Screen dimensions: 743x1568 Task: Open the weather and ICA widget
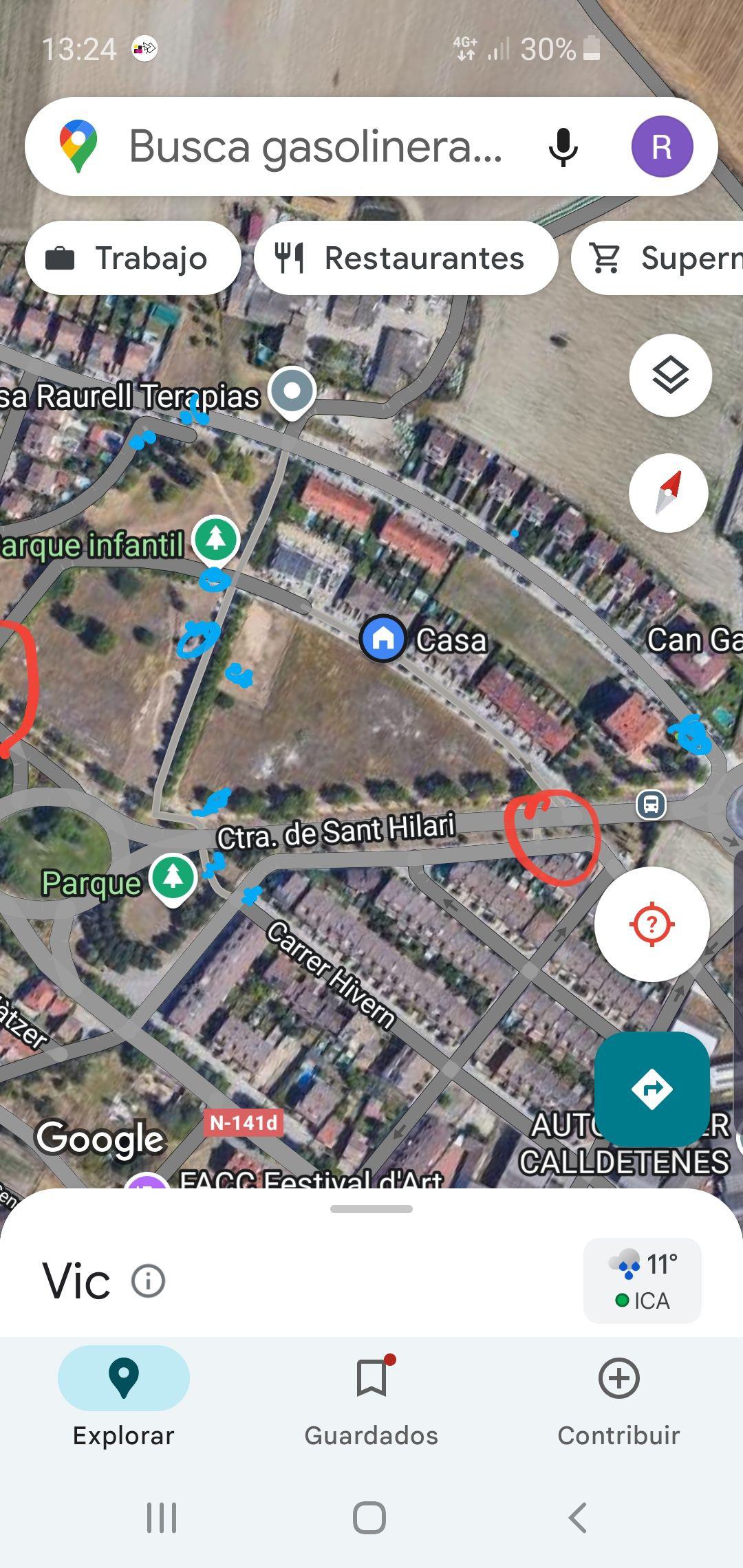pyautogui.click(x=642, y=1281)
